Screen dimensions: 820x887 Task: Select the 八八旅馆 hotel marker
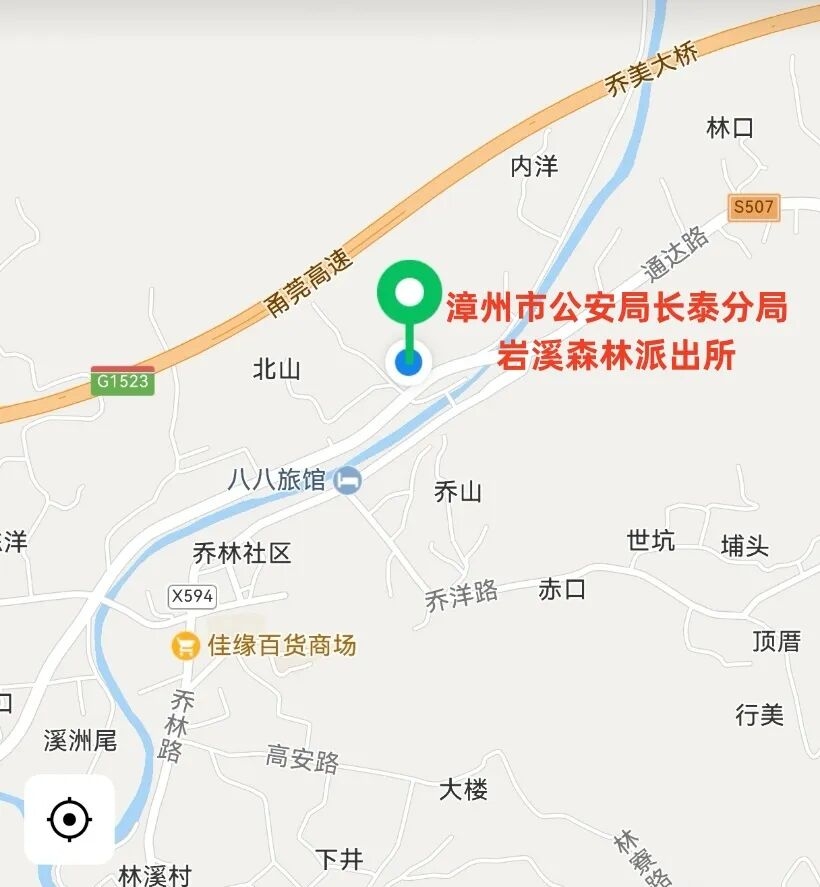(348, 481)
